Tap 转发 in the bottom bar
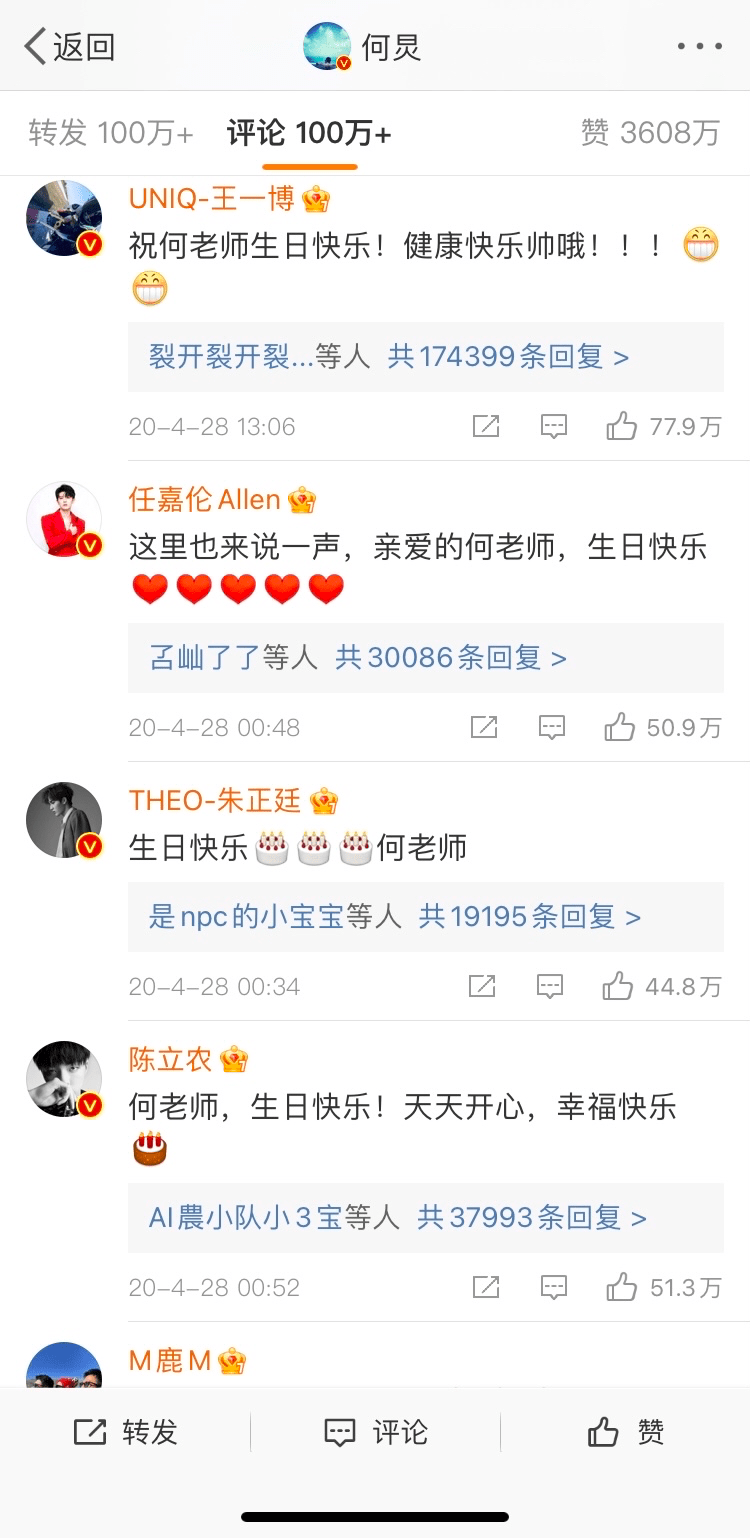 [125, 1432]
